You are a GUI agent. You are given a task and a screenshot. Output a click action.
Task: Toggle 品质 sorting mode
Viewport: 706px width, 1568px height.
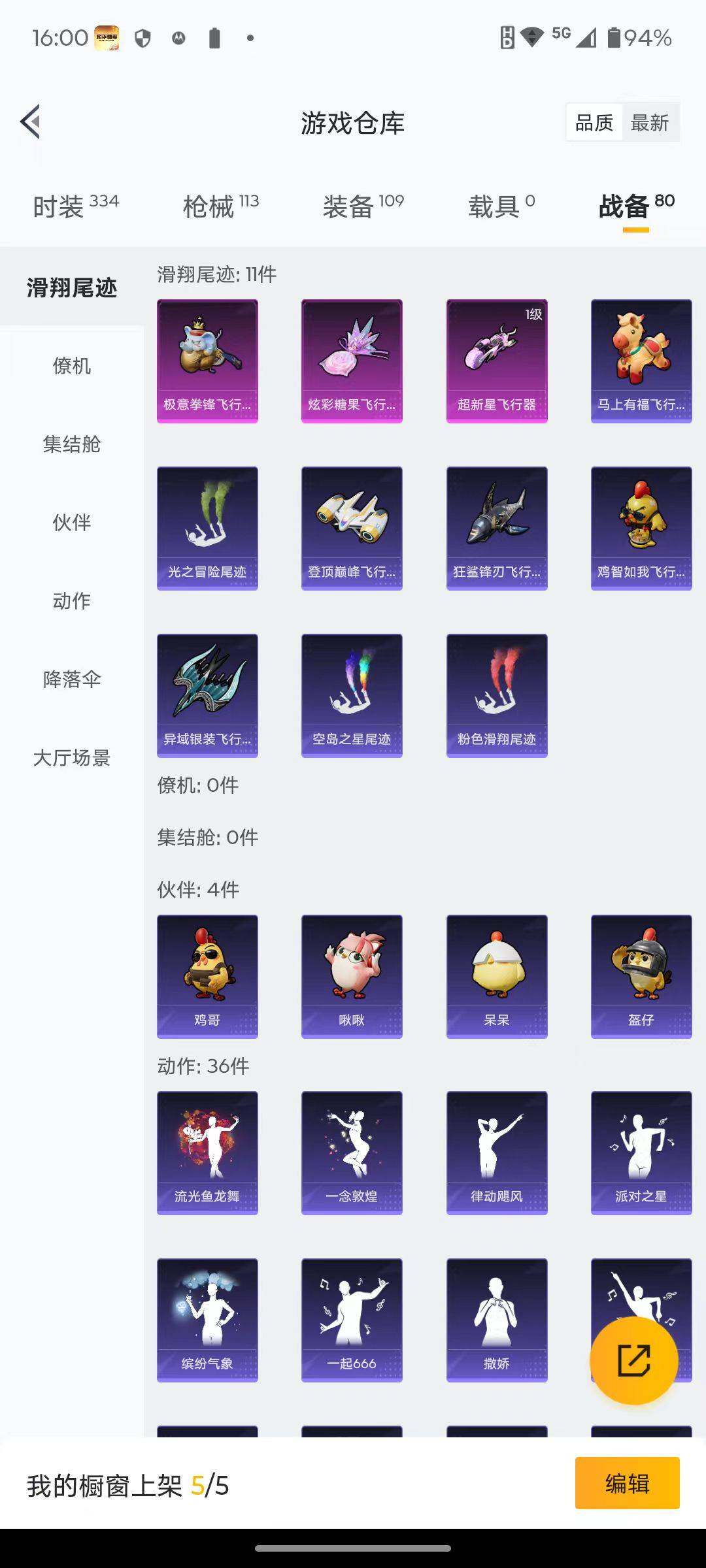594,122
